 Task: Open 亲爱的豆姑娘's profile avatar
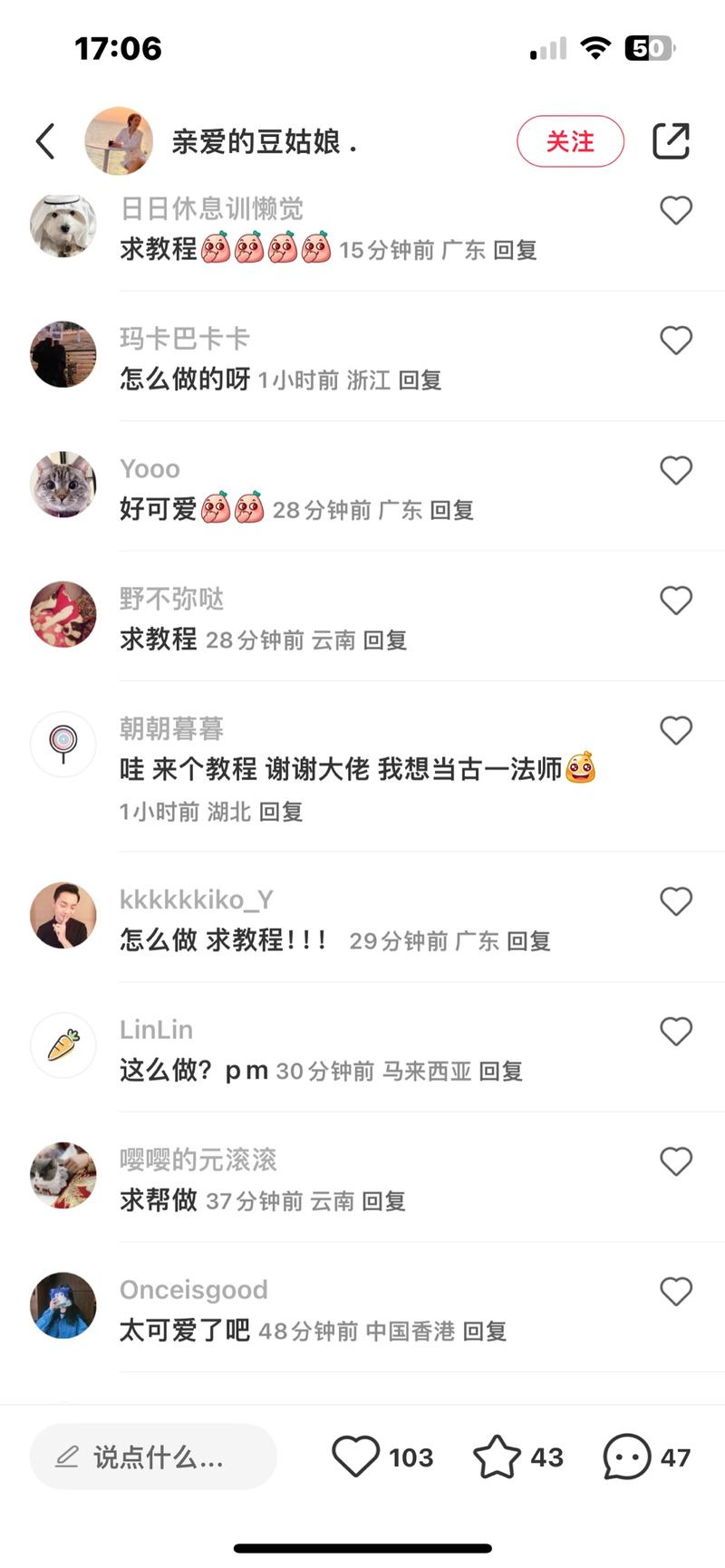(118, 140)
